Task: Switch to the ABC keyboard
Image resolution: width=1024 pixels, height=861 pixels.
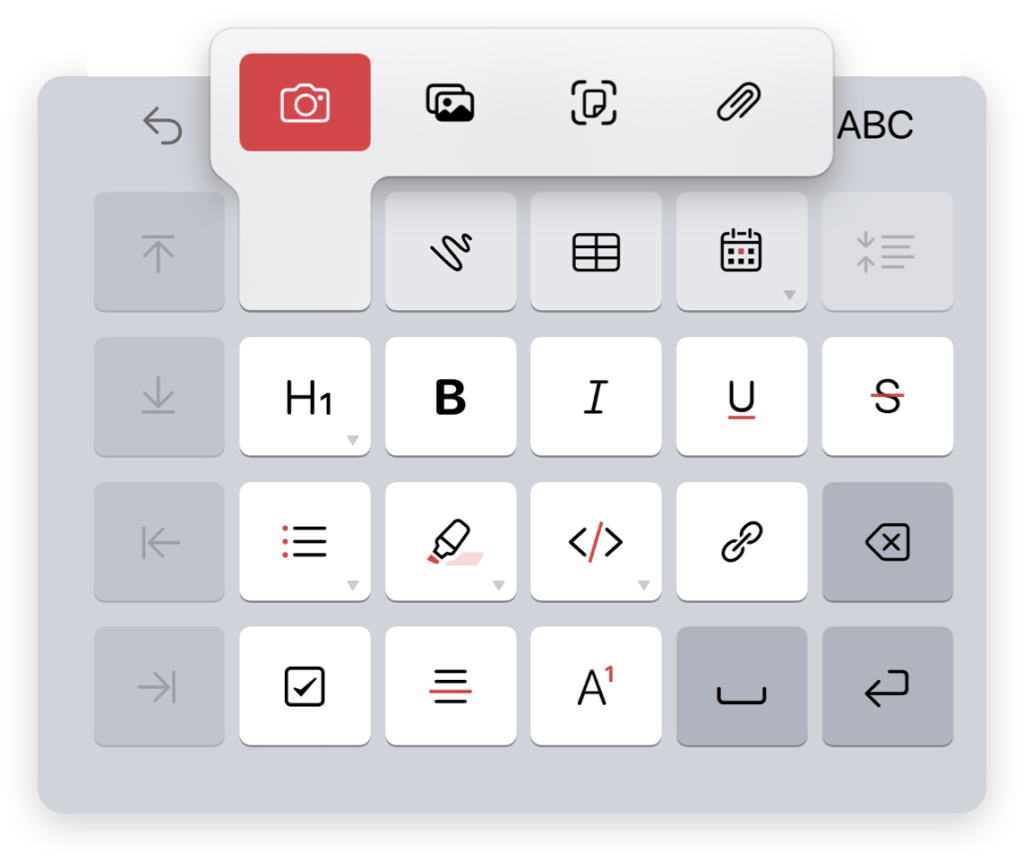Action: pyautogui.click(x=876, y=126)
